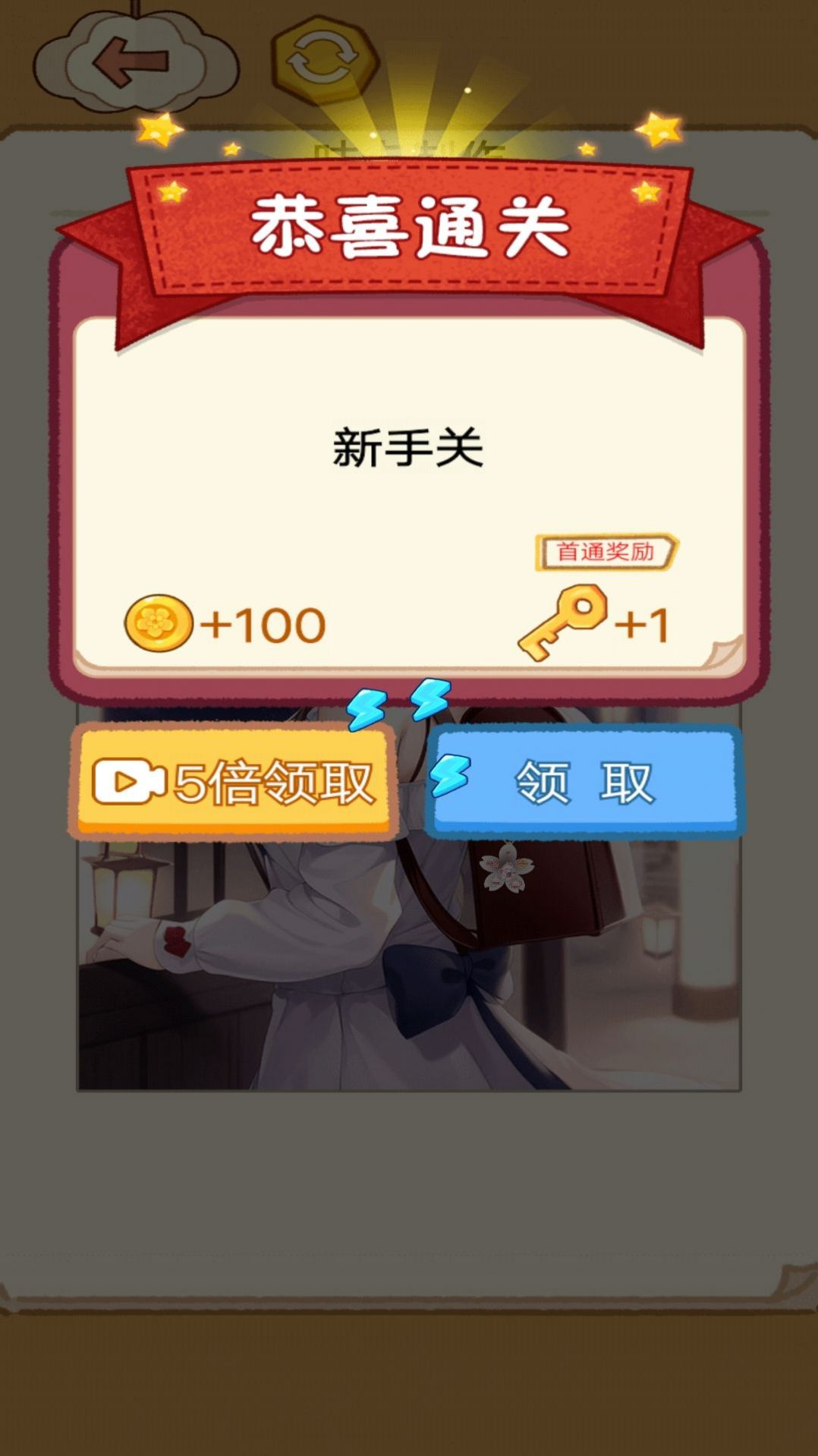Tap the hexagon refresh icon
Viewport: 818px width, 1456px height.
click(x=325, y=59)
